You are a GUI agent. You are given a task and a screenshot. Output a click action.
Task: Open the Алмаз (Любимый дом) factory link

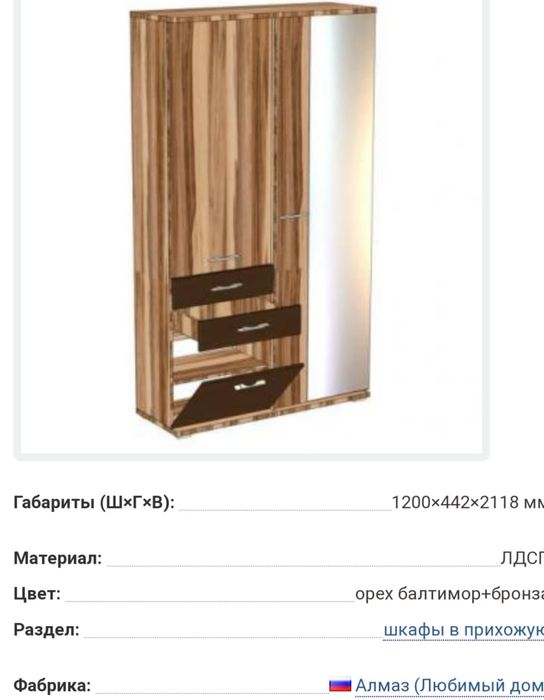449,685
